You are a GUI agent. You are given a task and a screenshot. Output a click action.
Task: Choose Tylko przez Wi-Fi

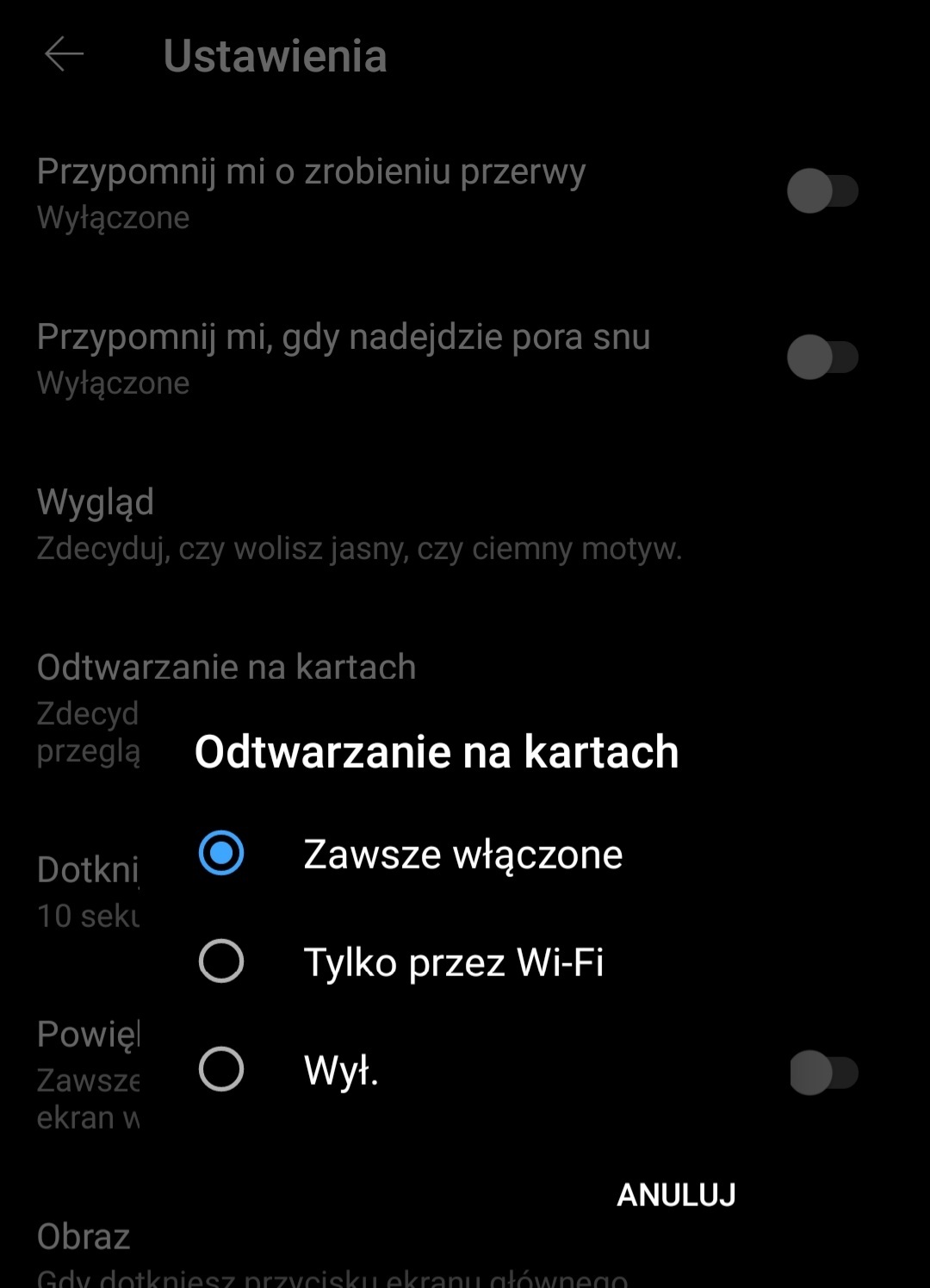point(222,961)
